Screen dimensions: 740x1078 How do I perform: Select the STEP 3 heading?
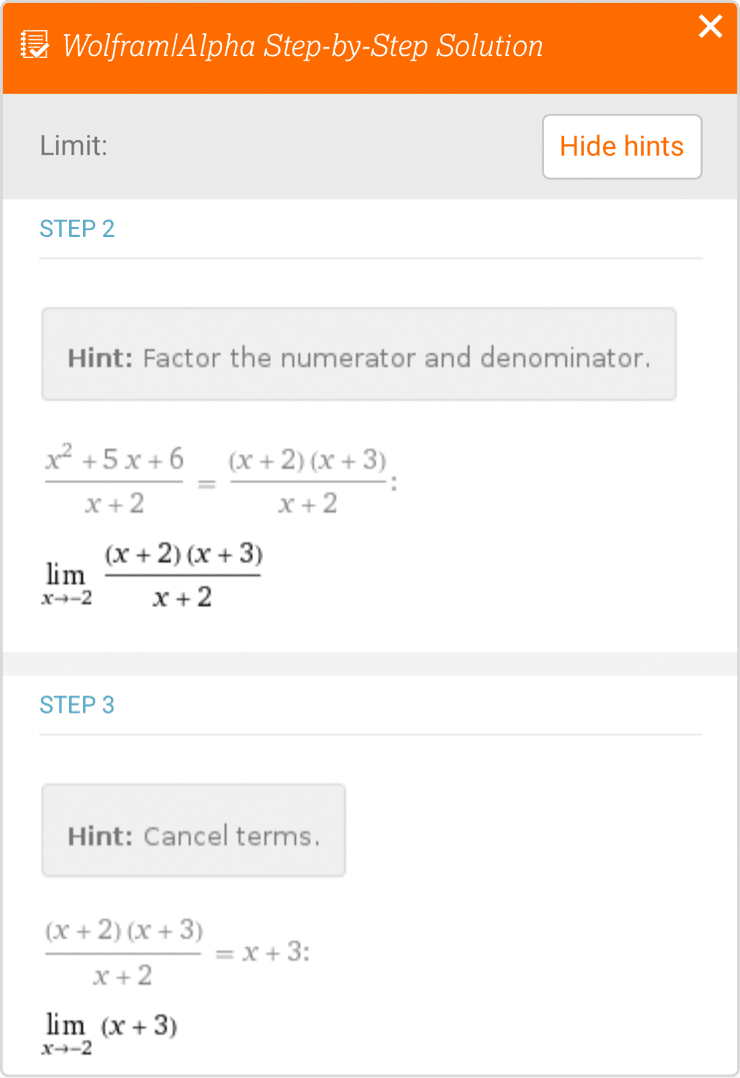(77, 705)
